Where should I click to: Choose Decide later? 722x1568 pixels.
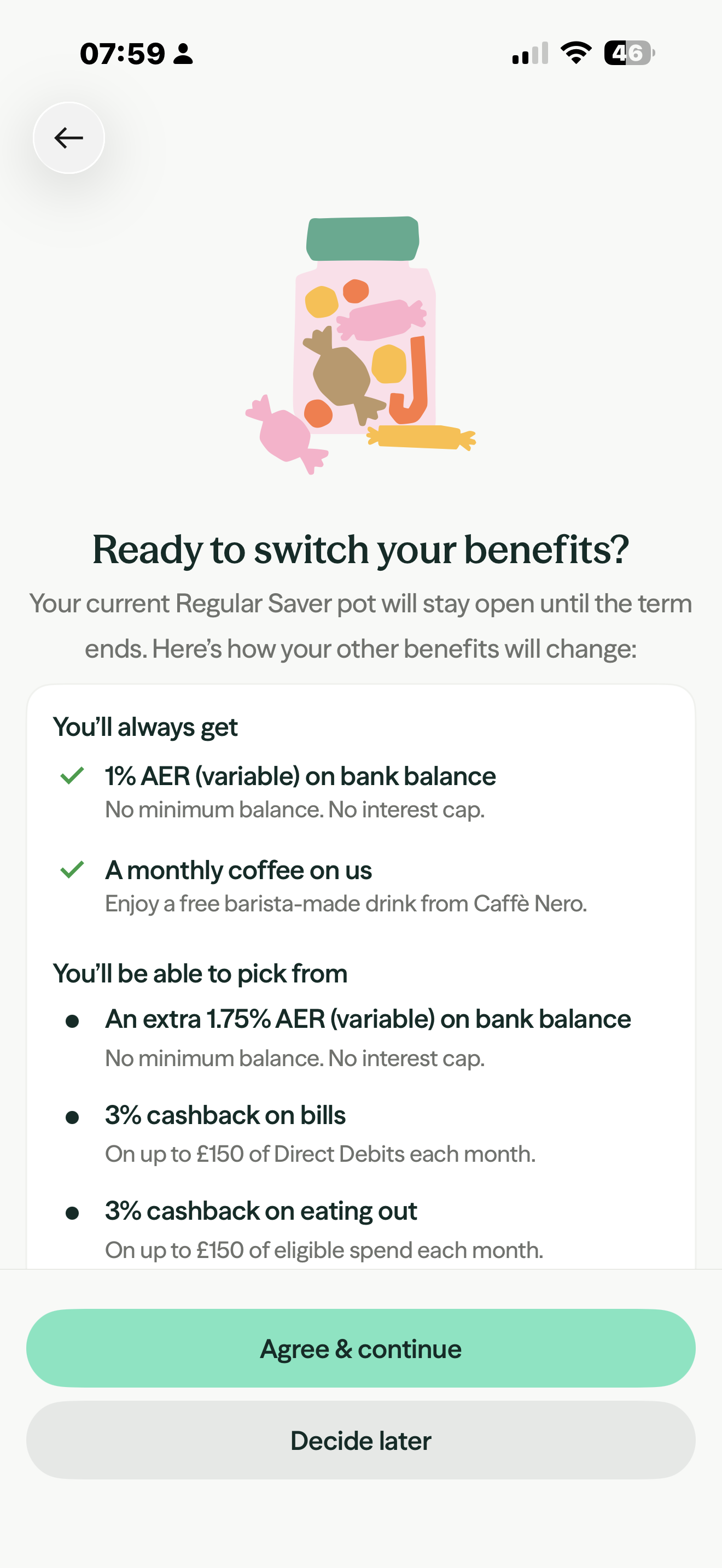click(x=361, y=1440)
